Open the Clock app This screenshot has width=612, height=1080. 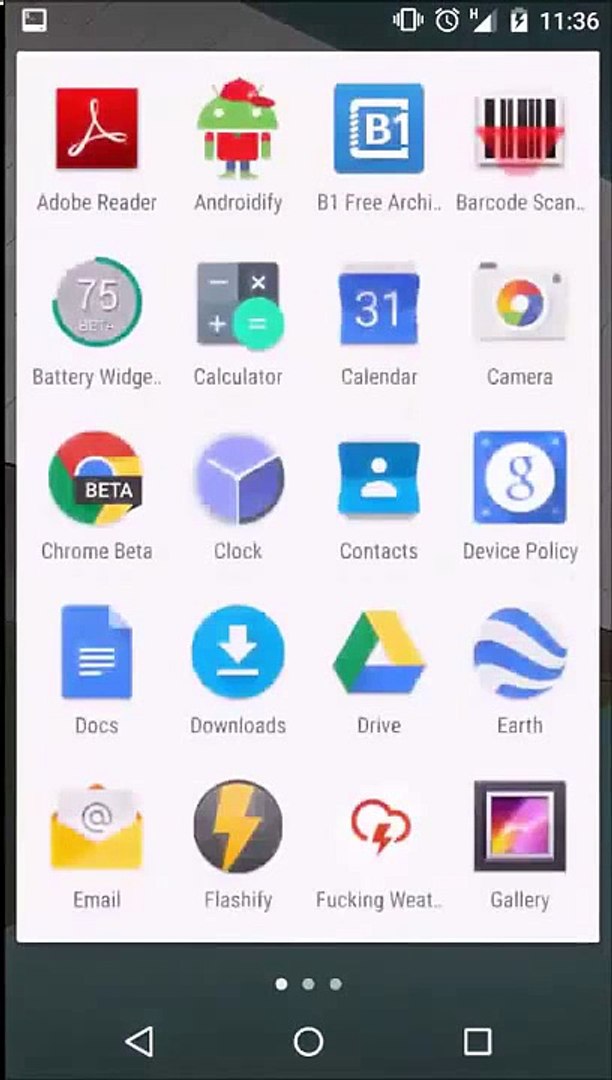(x=238, y=477)
